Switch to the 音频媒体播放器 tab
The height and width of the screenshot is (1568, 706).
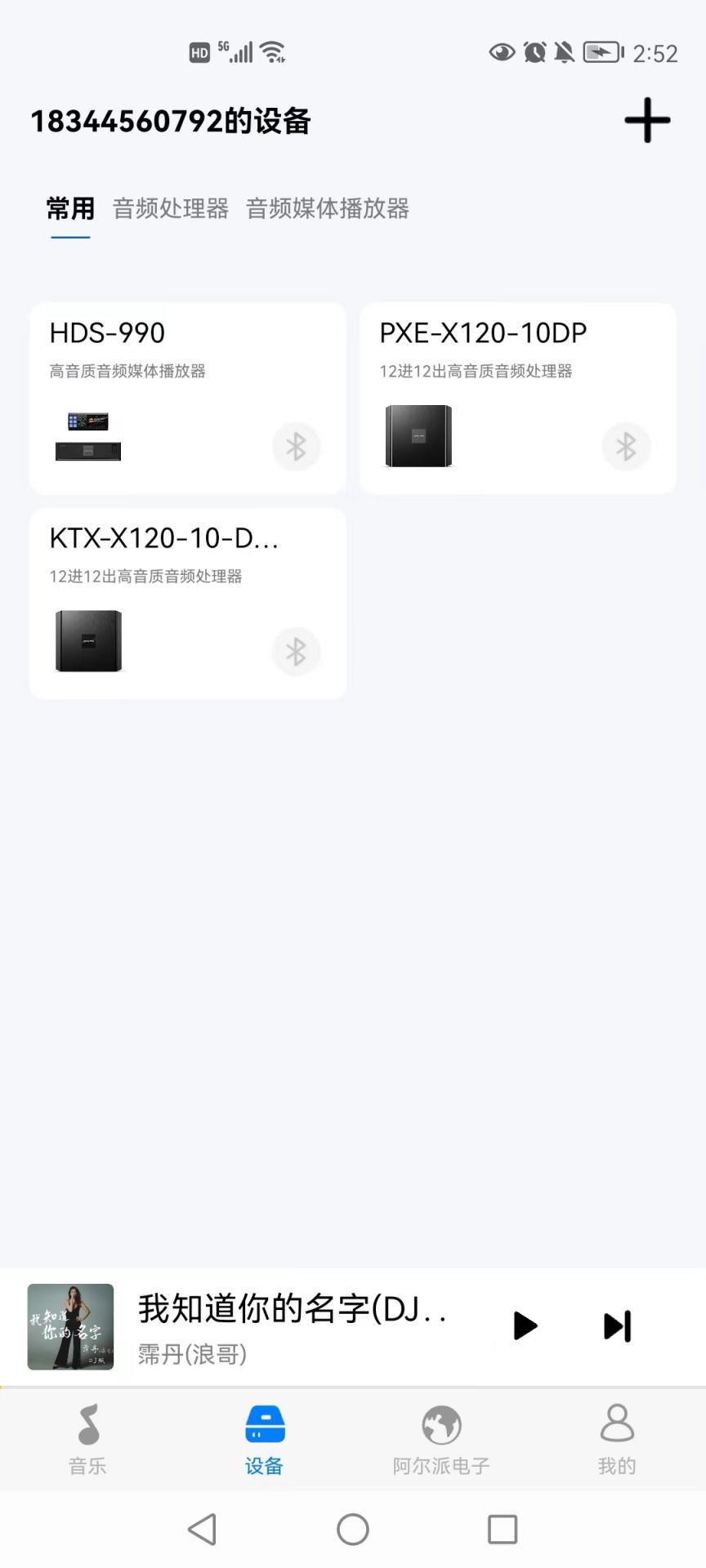point(328,210)
